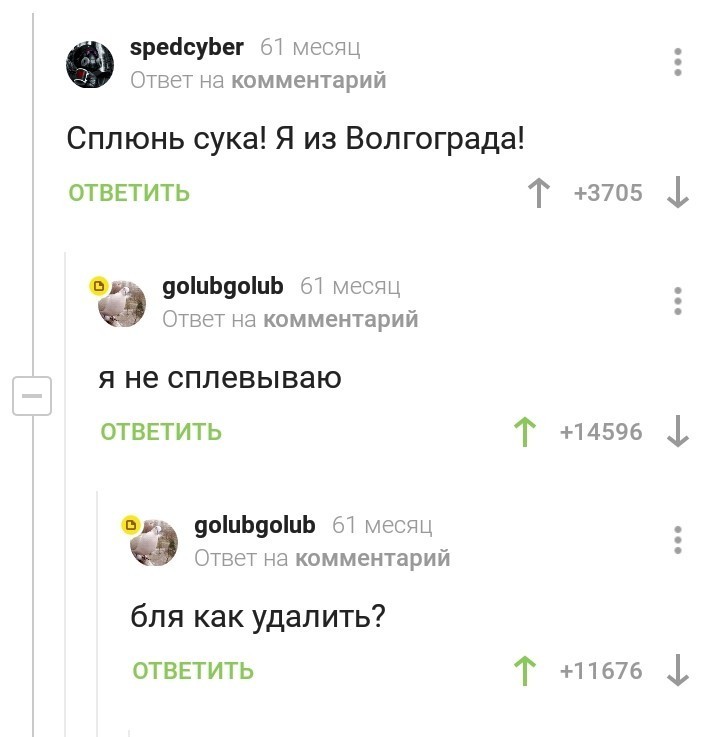This screenshot has height=737, width=720.
Task: Open spedcyber username link
Action: click(x=187, y=47)
